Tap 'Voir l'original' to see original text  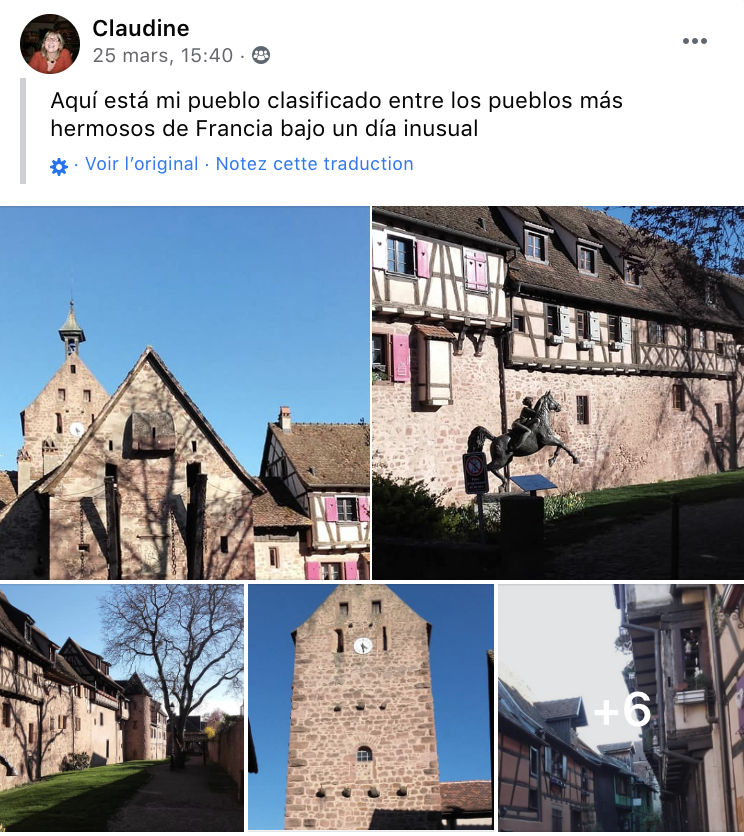tap(142, 164)
